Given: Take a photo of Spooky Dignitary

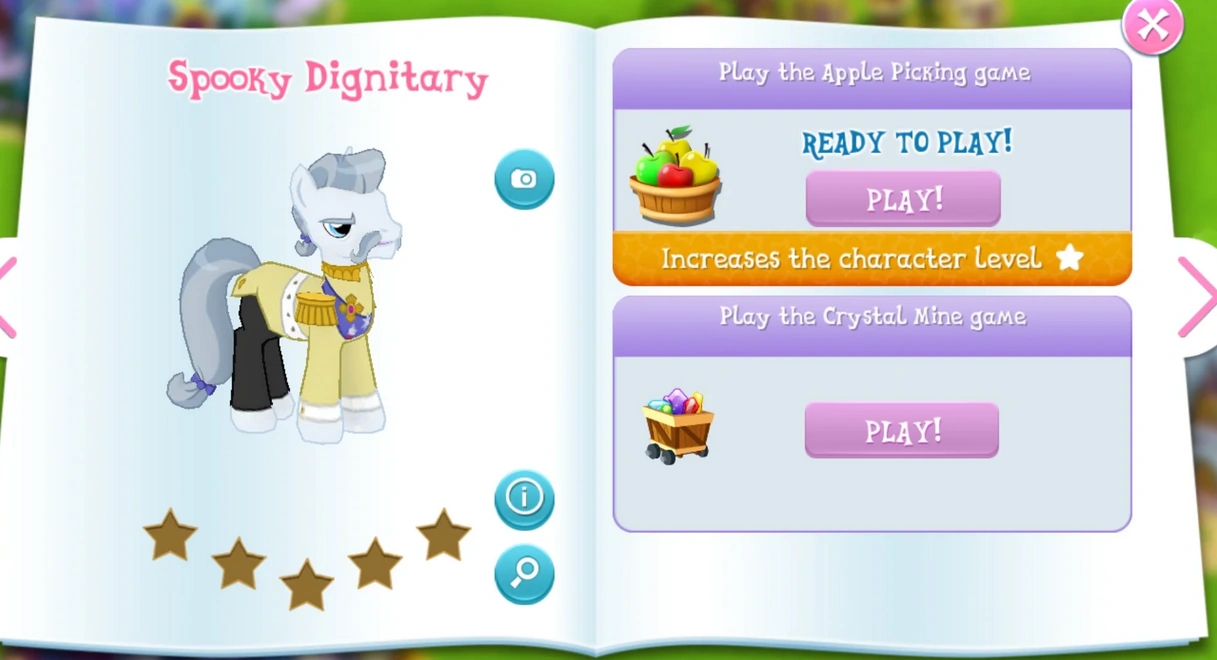Looking at the screenshot, I should tap(524, 179).
